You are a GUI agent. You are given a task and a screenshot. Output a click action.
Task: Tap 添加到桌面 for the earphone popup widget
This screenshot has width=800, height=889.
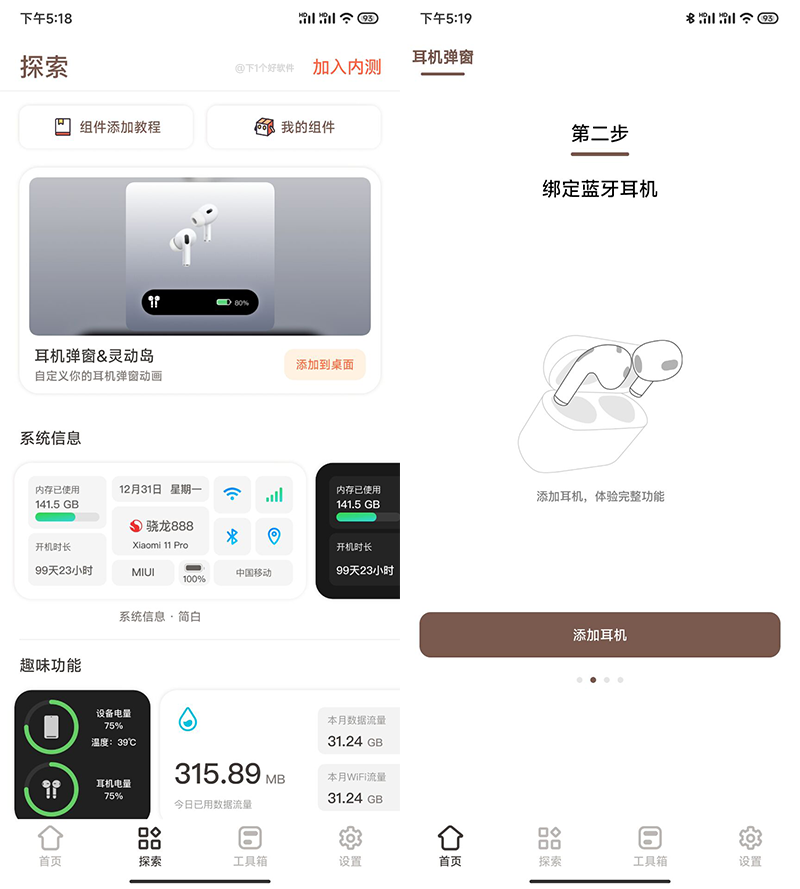pyautogui.click(x=325, y=364)
